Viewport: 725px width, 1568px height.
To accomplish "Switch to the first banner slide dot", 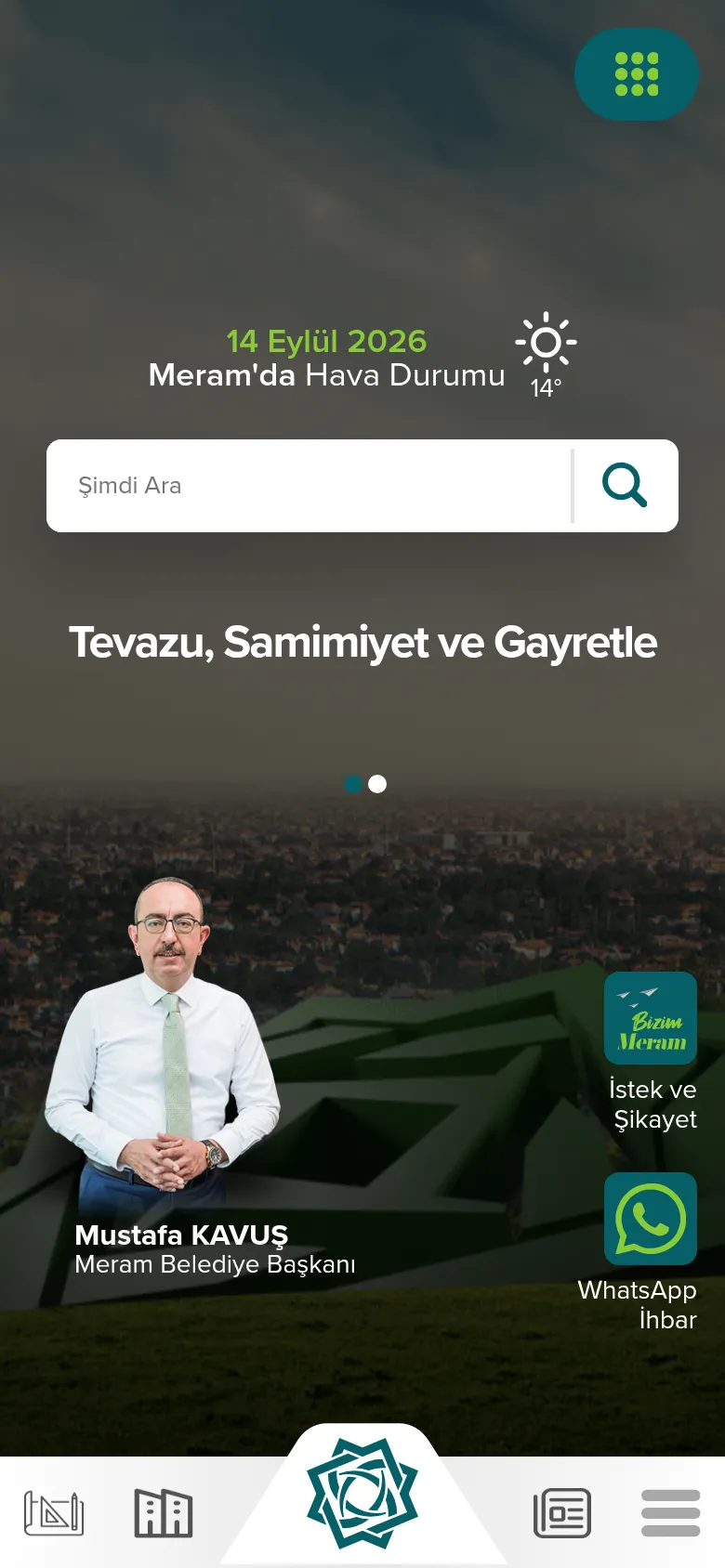I will point(353,784).
